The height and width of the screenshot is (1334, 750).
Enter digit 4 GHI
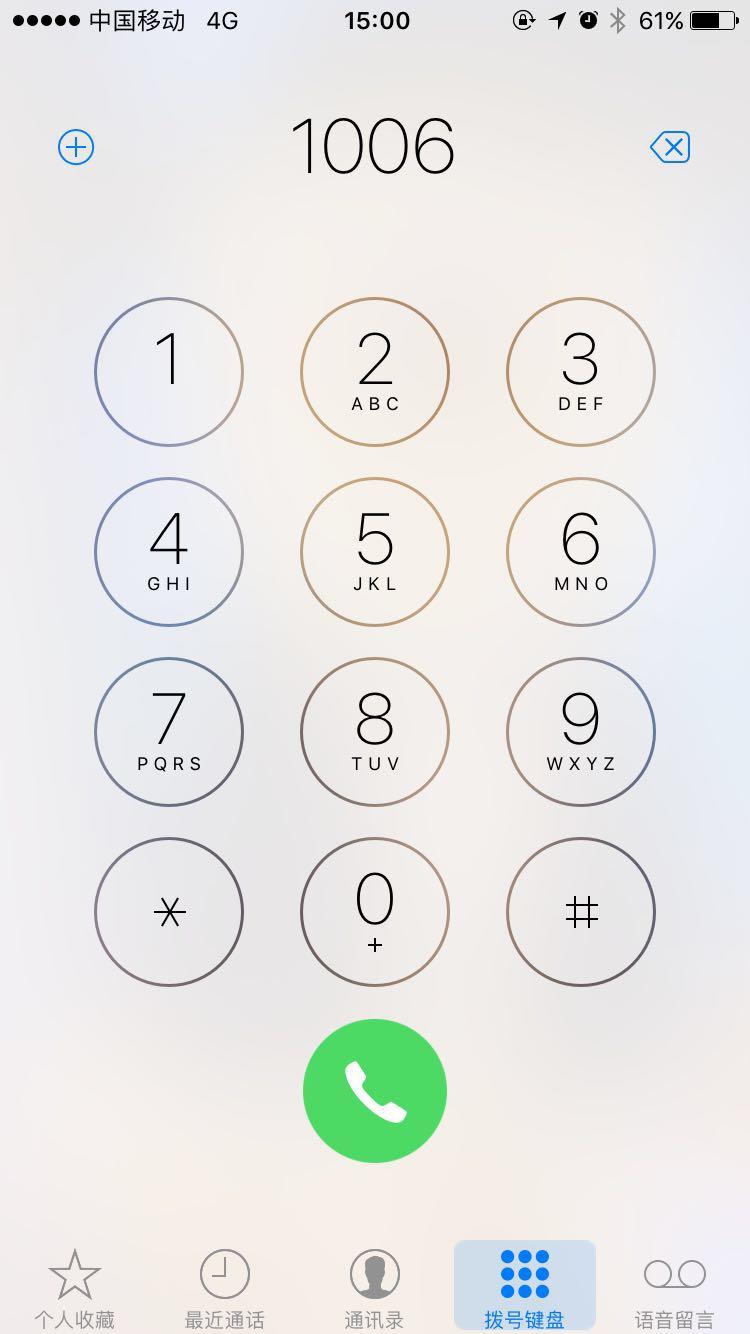click(x=169, y=552)
